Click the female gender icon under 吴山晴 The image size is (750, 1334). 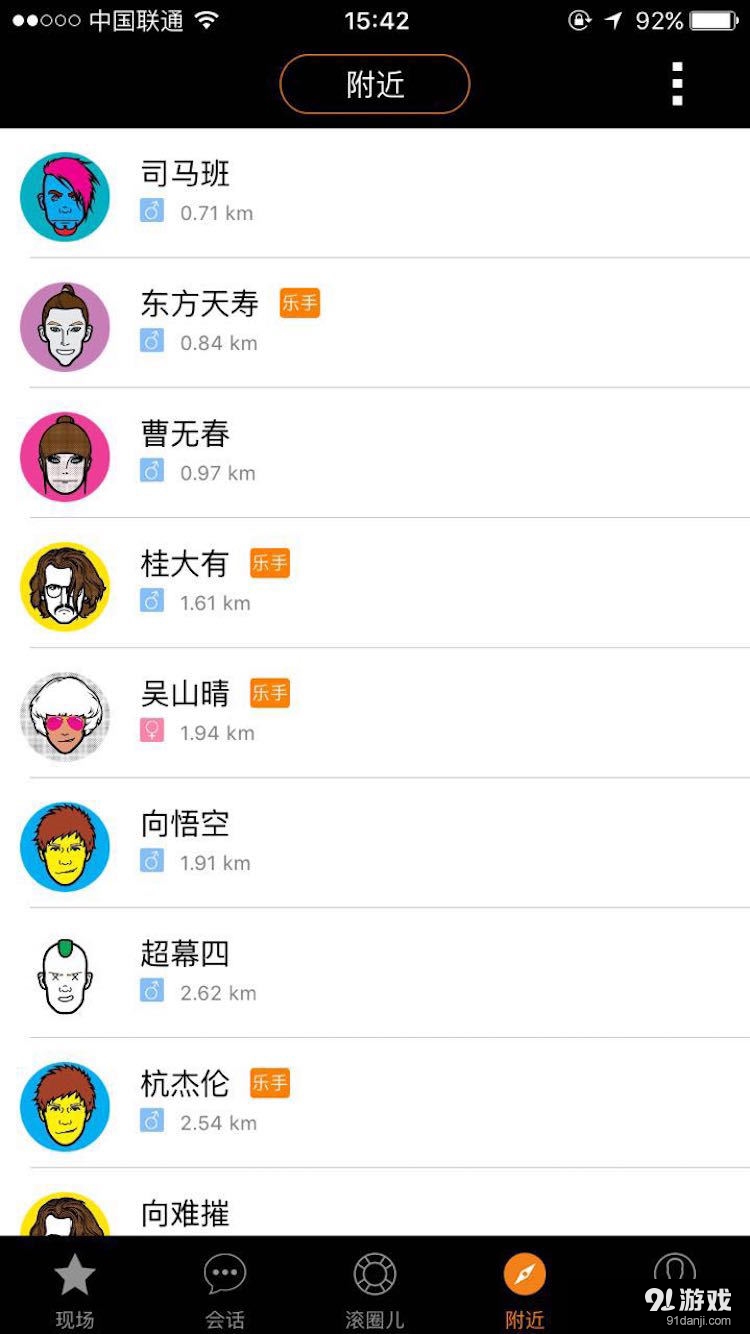(x=151, y=732)
